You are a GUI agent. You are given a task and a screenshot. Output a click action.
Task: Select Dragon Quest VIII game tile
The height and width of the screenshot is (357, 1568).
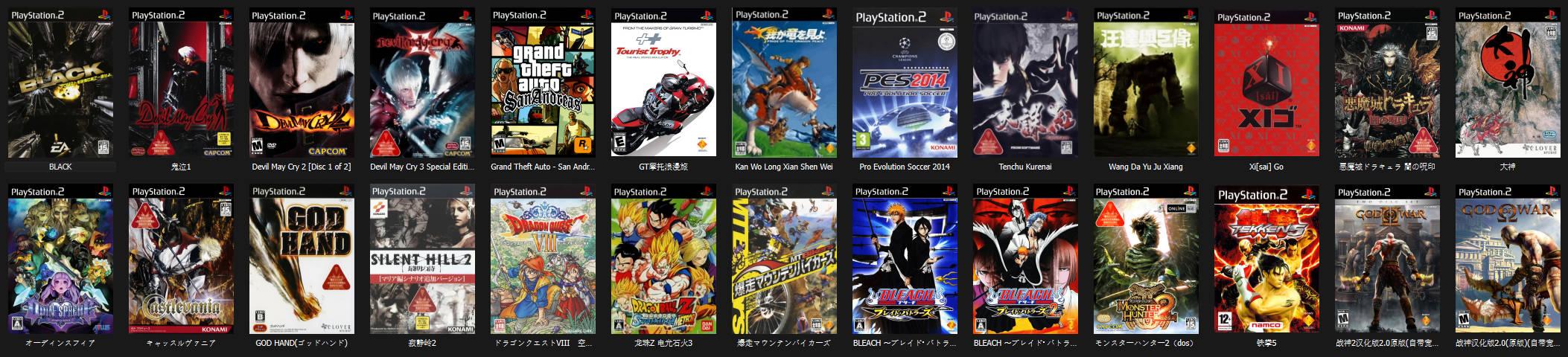543,260
